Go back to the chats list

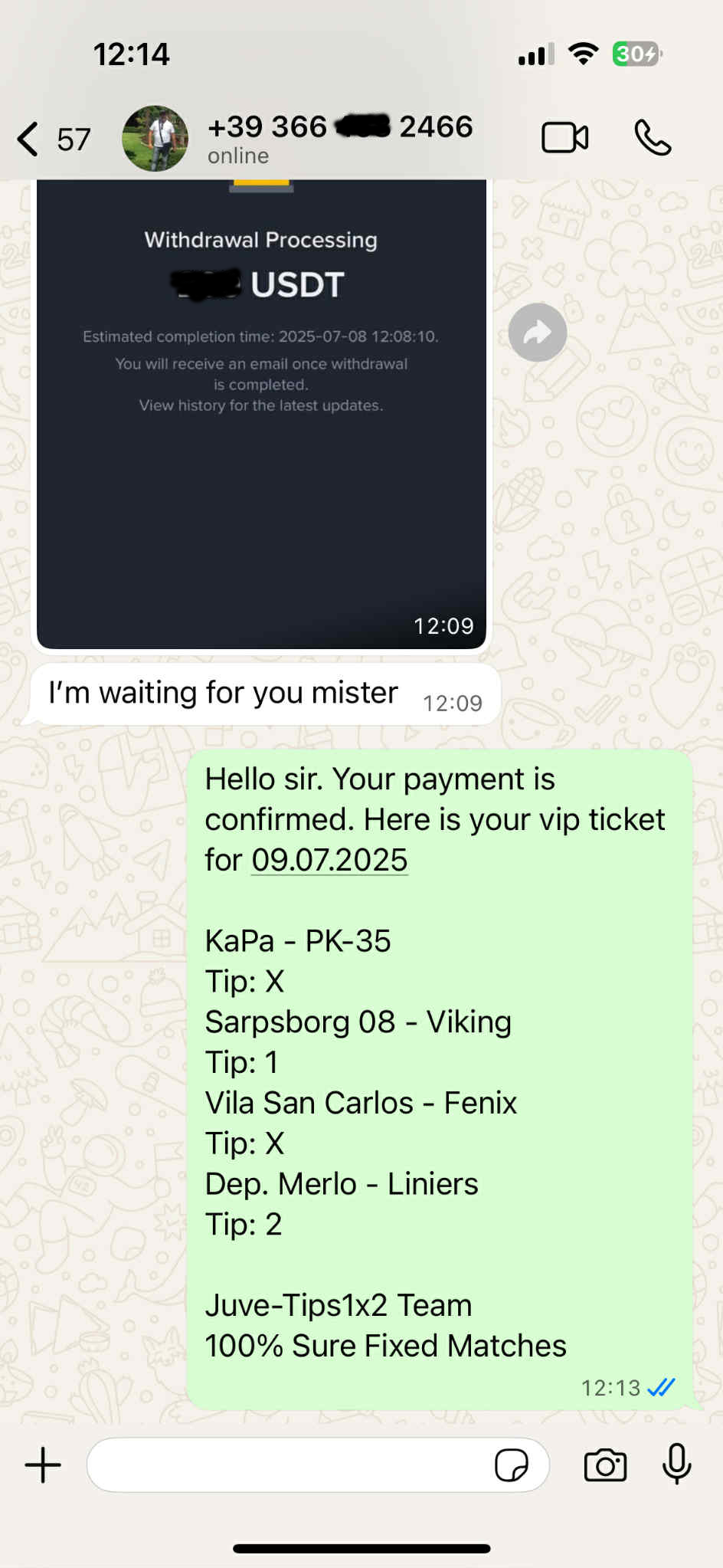tap(31, 139)
